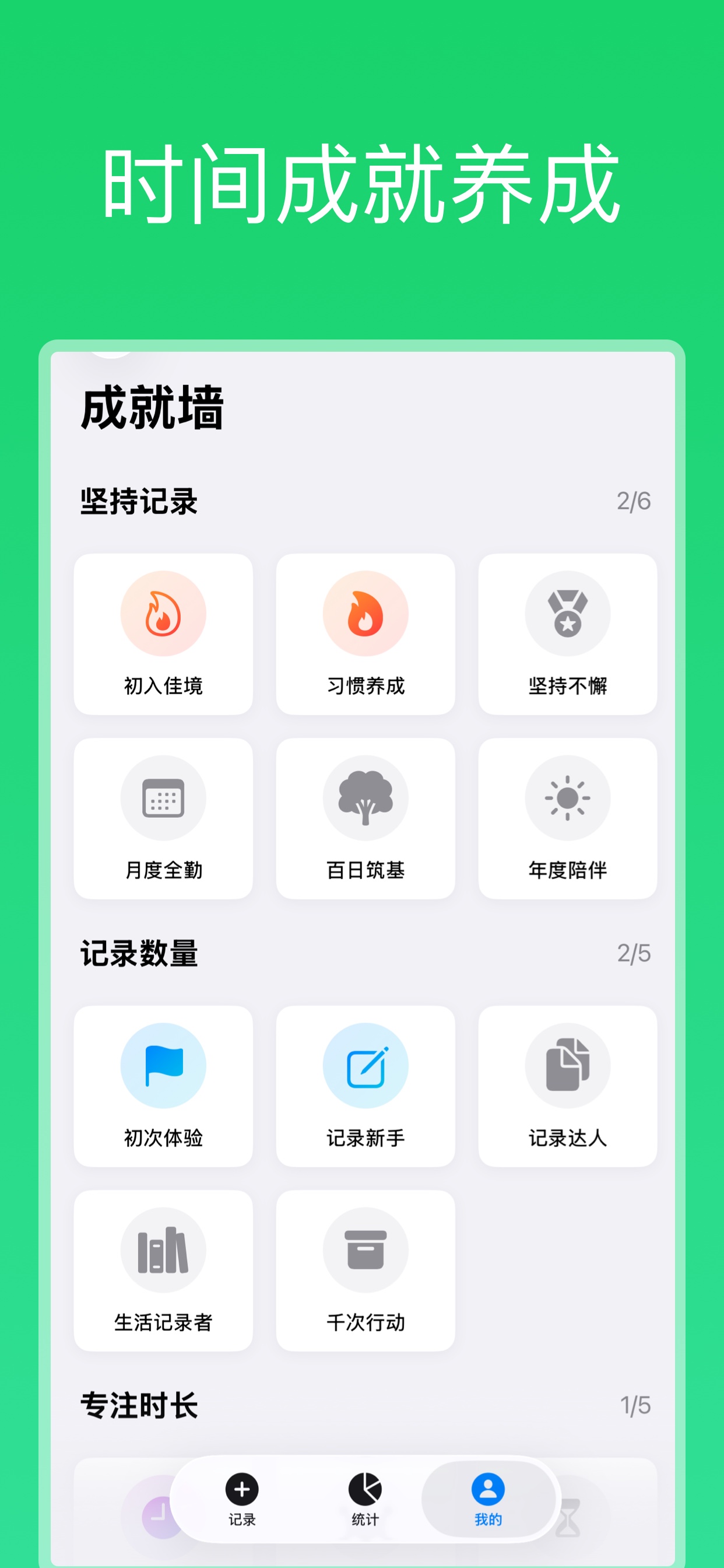Tap the 习惯养成 flame badge

click(x=365, y=614)
